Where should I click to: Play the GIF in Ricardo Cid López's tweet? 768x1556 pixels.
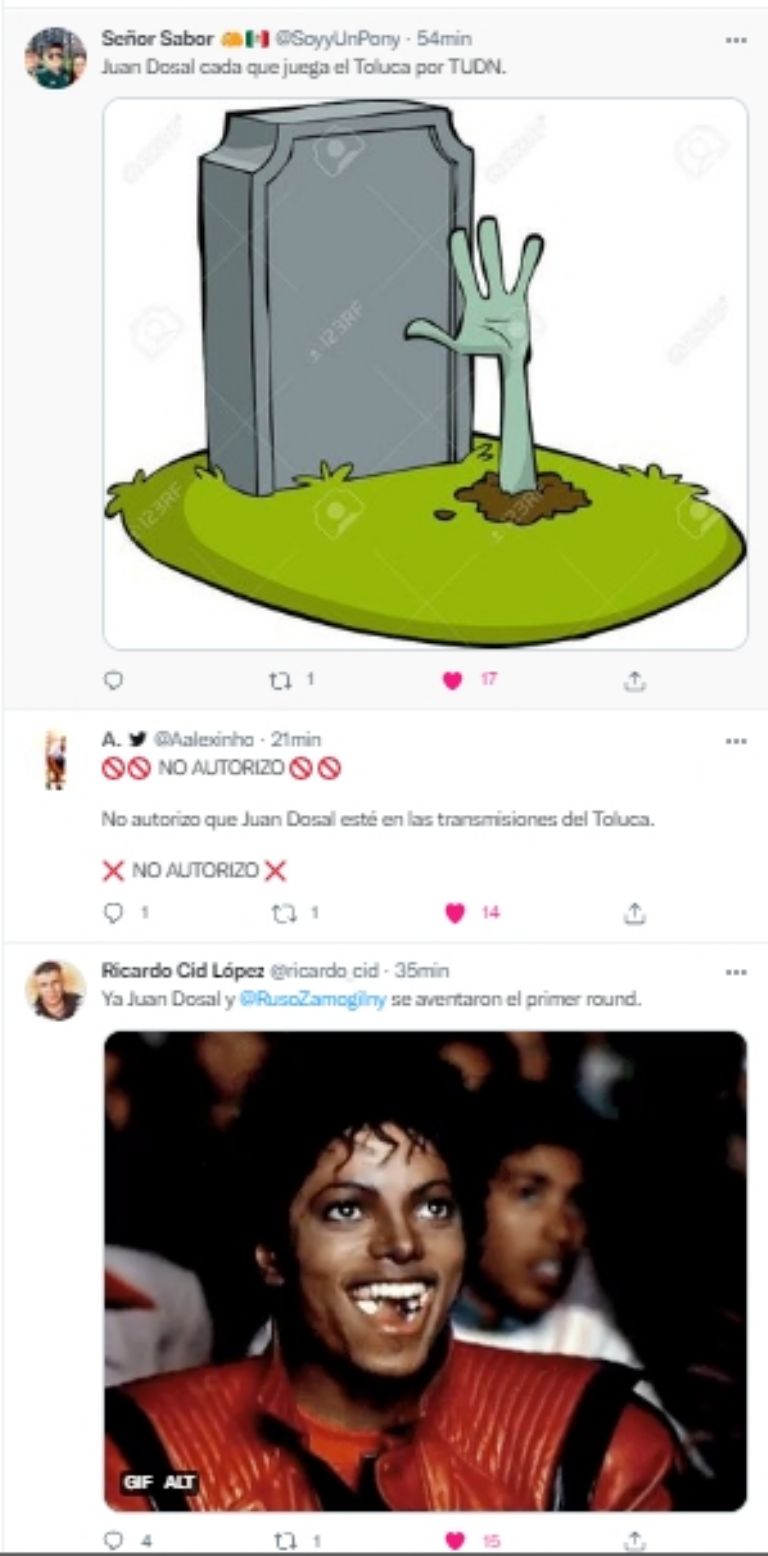(x=425, y=1270)
